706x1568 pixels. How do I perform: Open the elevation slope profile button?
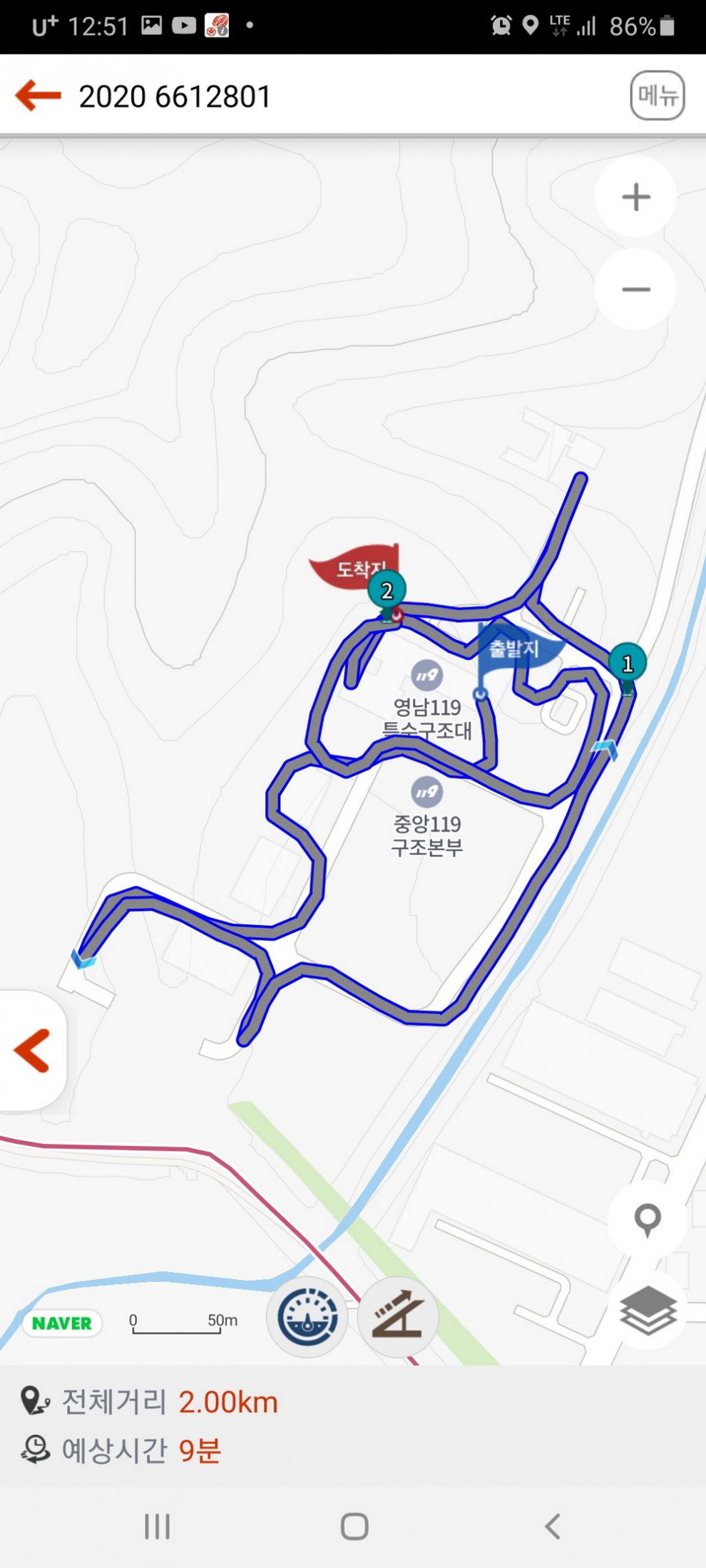[x=397, y=1317]
